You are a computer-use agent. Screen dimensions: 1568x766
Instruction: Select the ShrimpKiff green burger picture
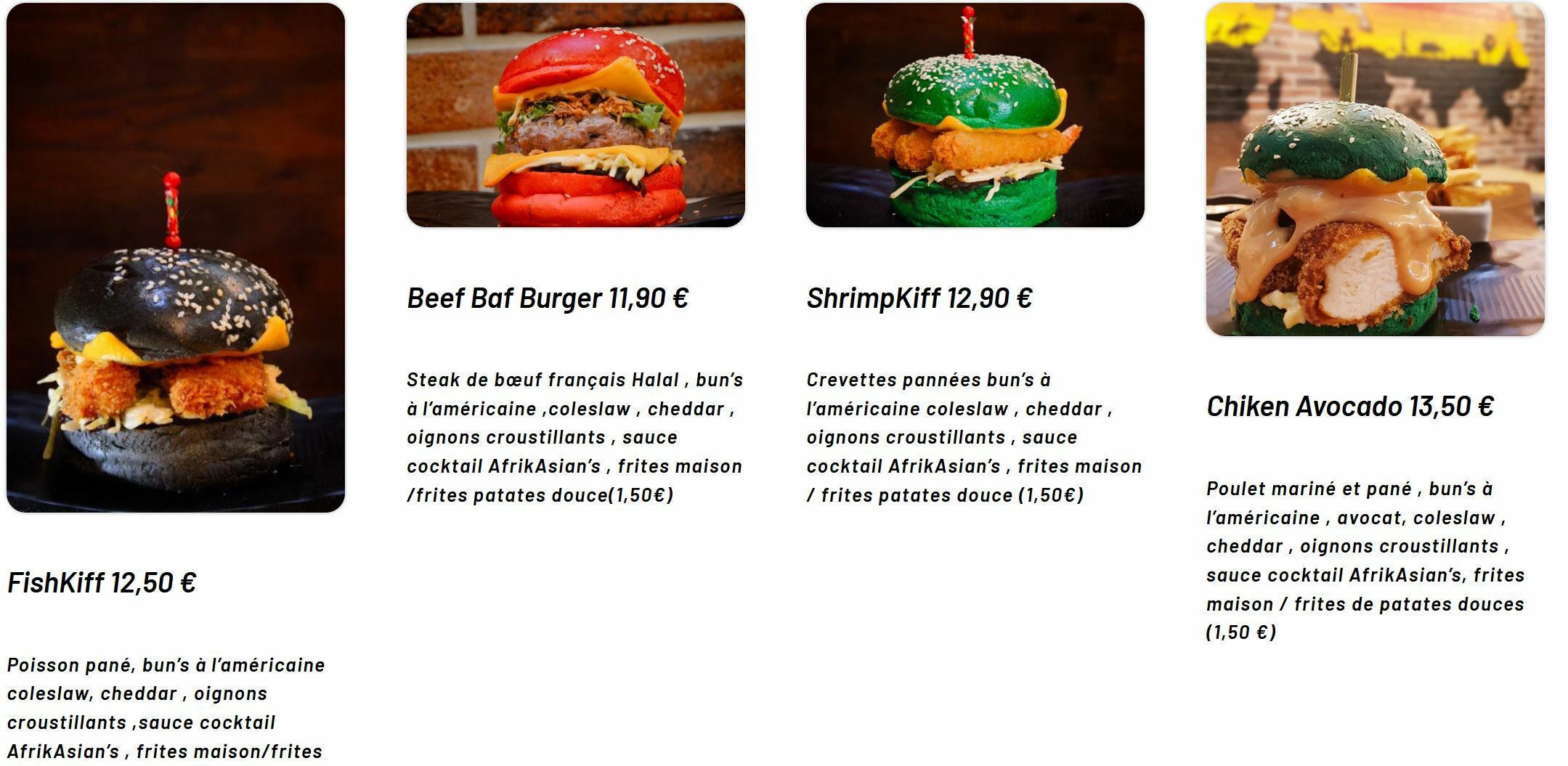[975, 115]
